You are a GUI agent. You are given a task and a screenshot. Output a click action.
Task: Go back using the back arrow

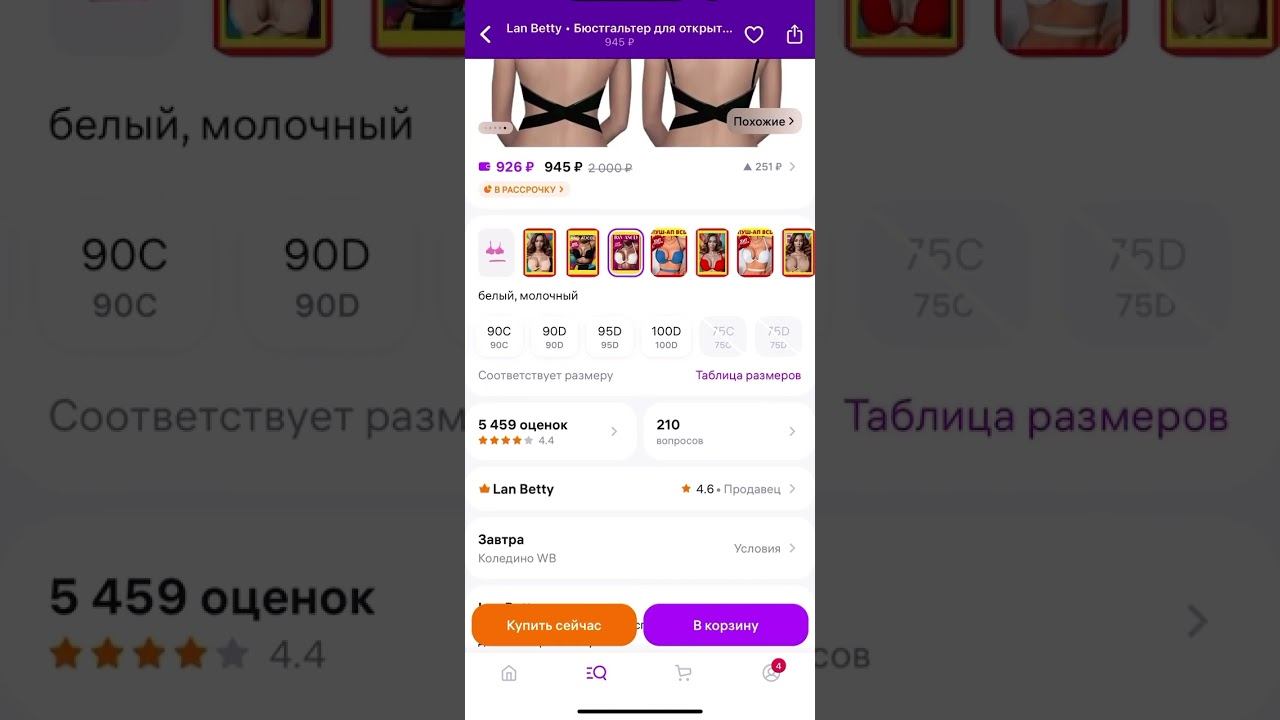tap(486, 35)
